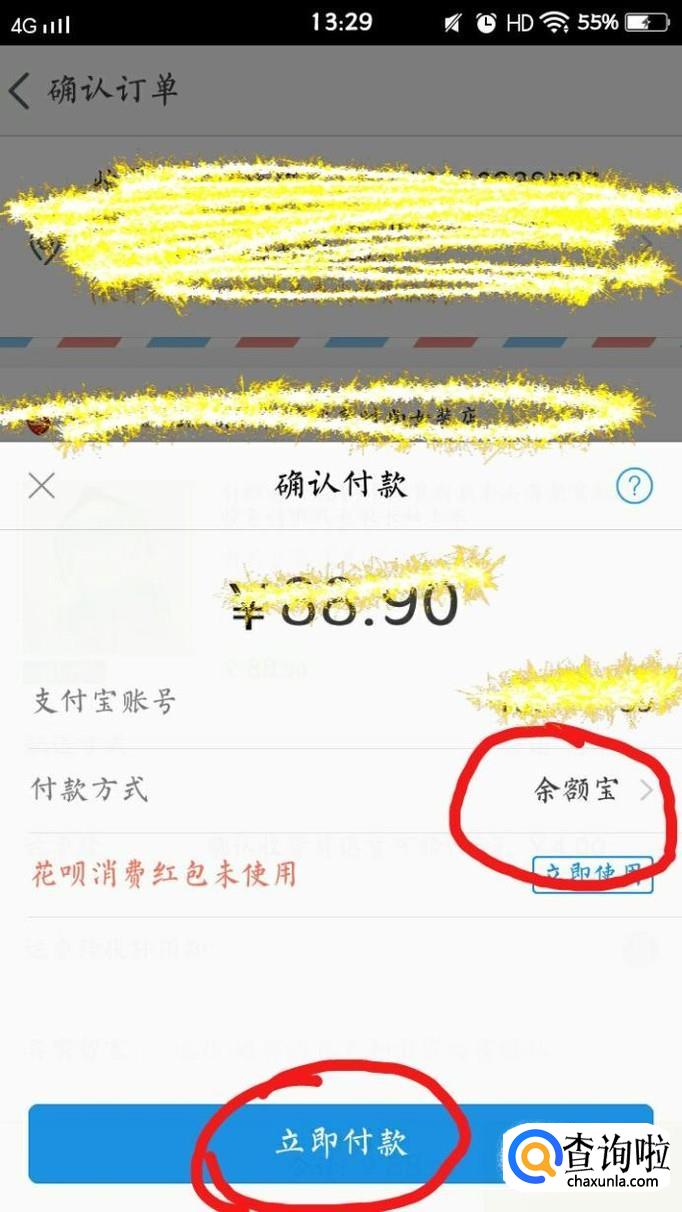The height and width of the screenshot is (1212, 682).
Task: Open the help question mark icon
Action: pyautogui.click(x=634, y=487)
